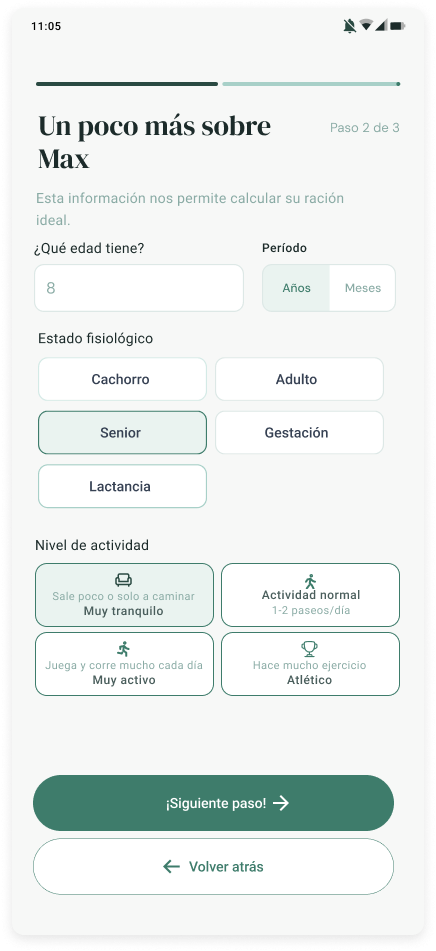Continue with ¡Siguiente paso! button

pos(213,803)
